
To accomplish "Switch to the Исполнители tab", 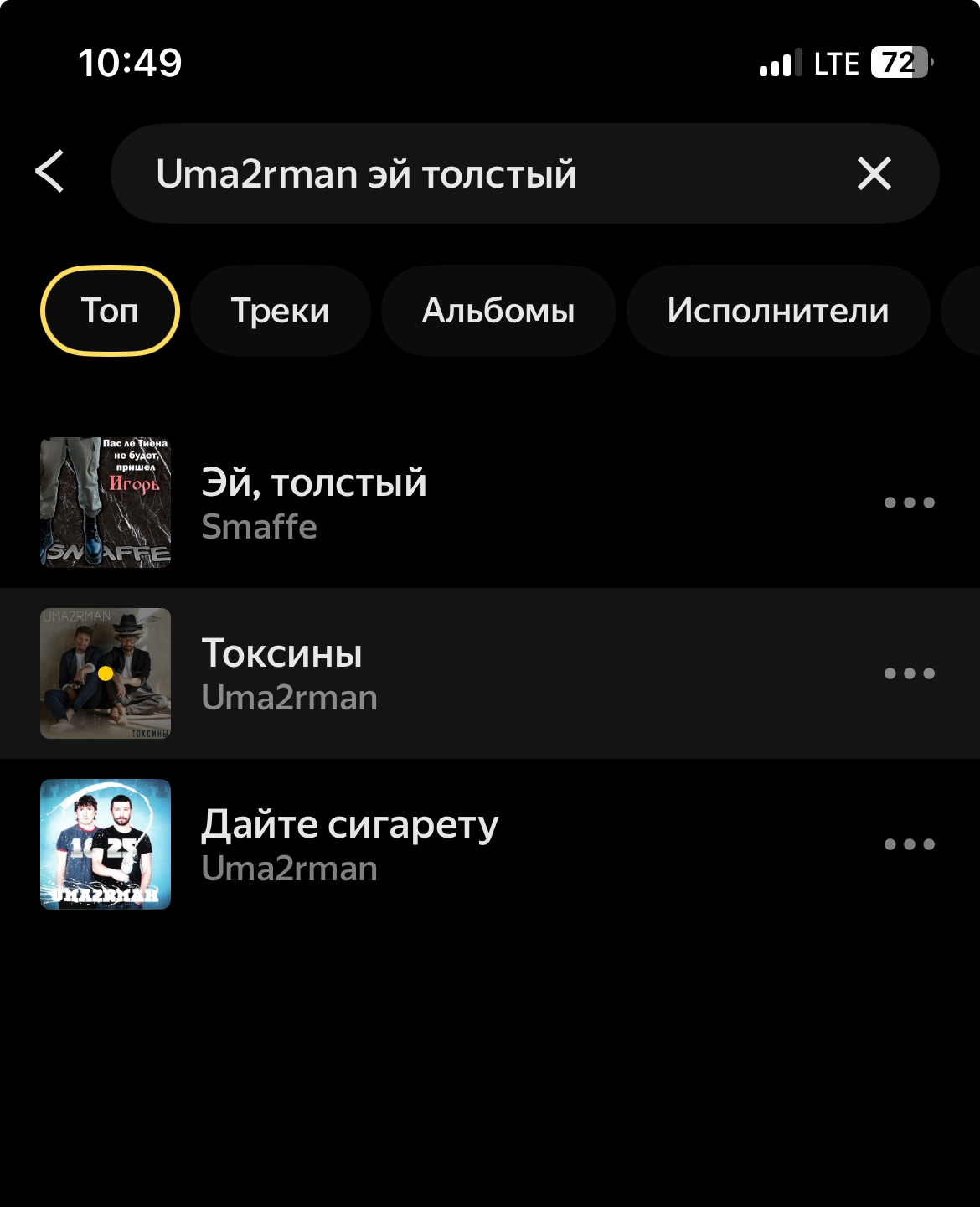I will pos(777,311).
